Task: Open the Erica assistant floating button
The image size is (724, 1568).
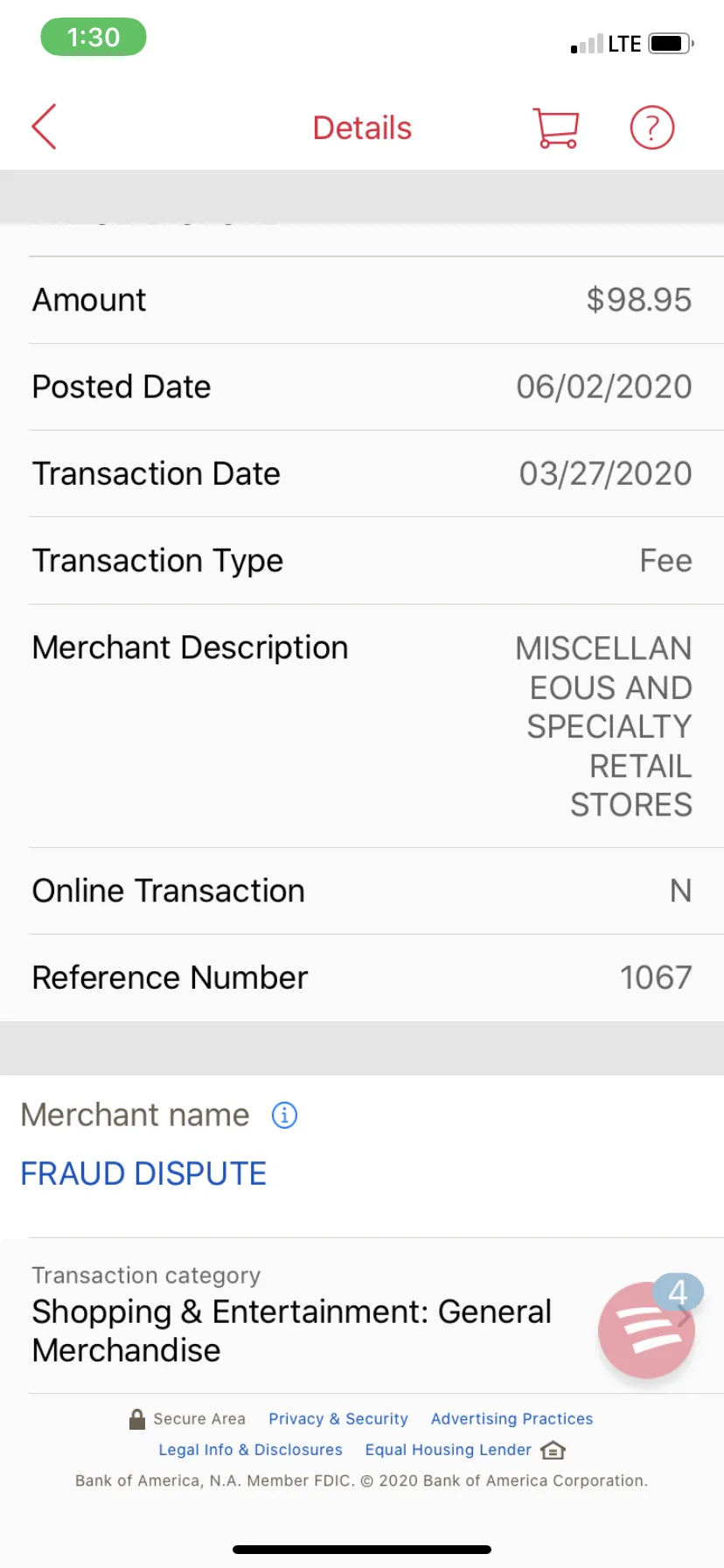Action: point(647,1330)
